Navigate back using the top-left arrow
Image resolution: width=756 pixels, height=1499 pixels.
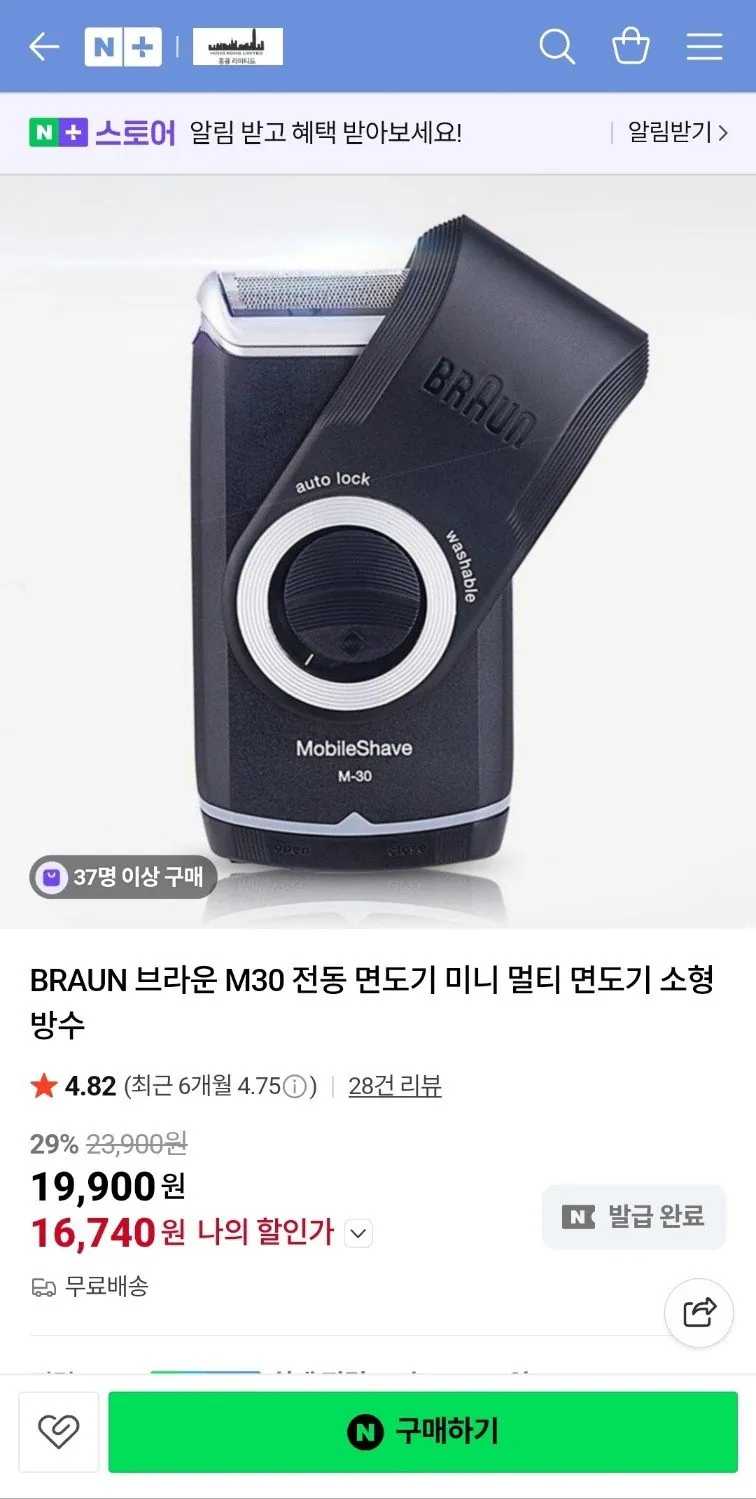click(x=43, y=45)
